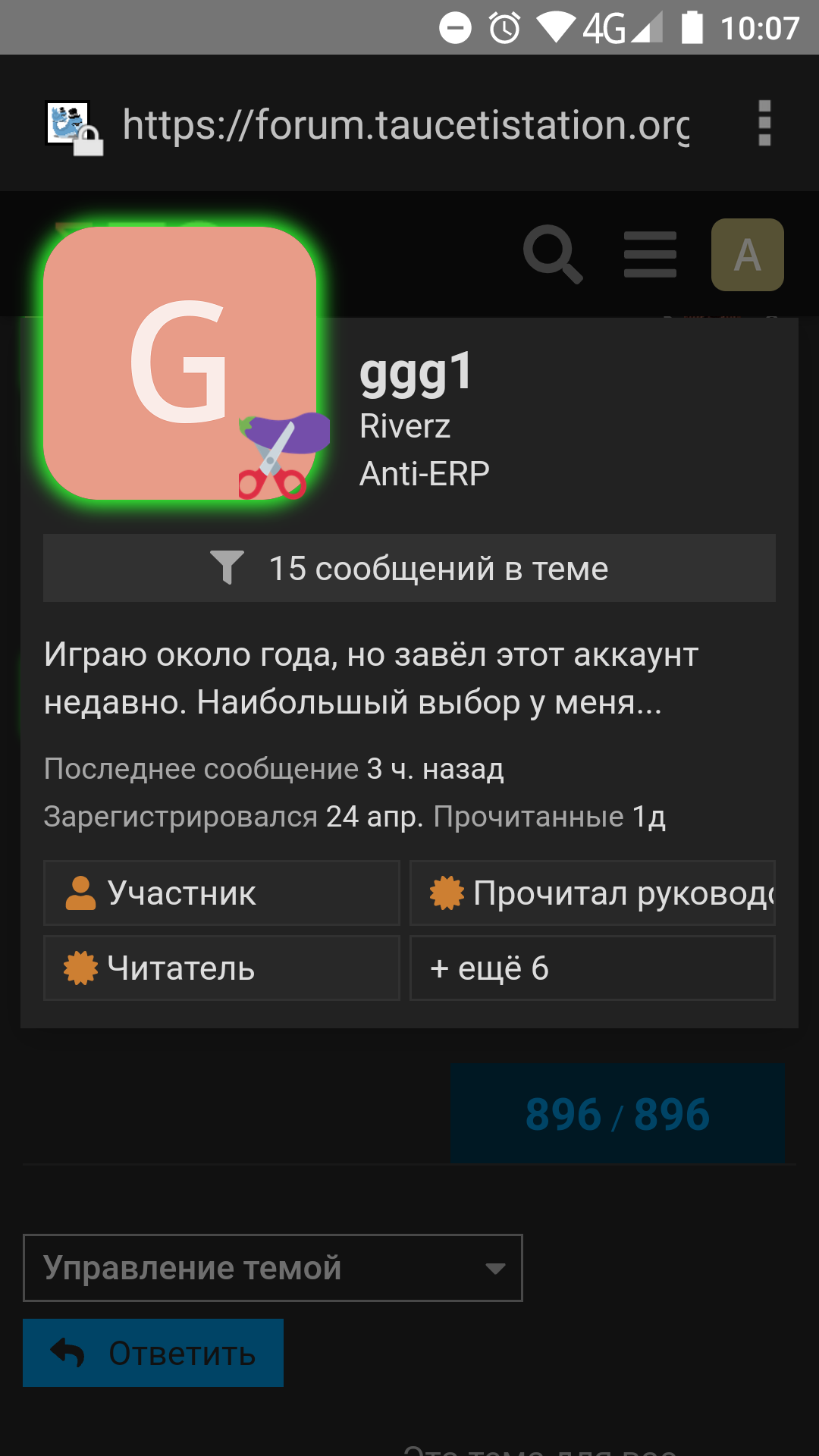Viewport: 819px width, 1456px height.
Task: Open the hamburger menu
Action: [x=650, y=255]
